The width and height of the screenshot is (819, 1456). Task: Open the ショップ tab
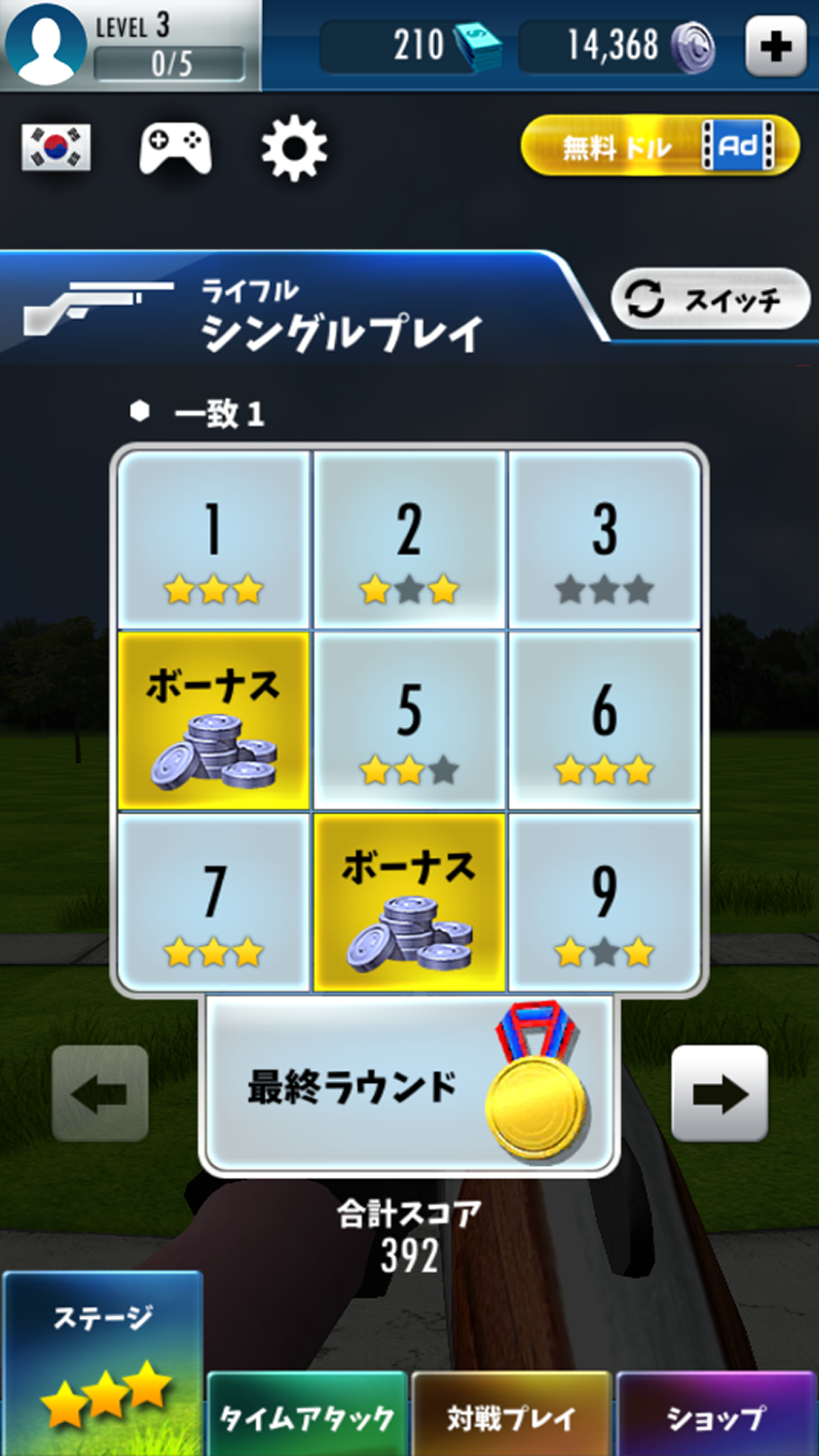point(716,1416)
